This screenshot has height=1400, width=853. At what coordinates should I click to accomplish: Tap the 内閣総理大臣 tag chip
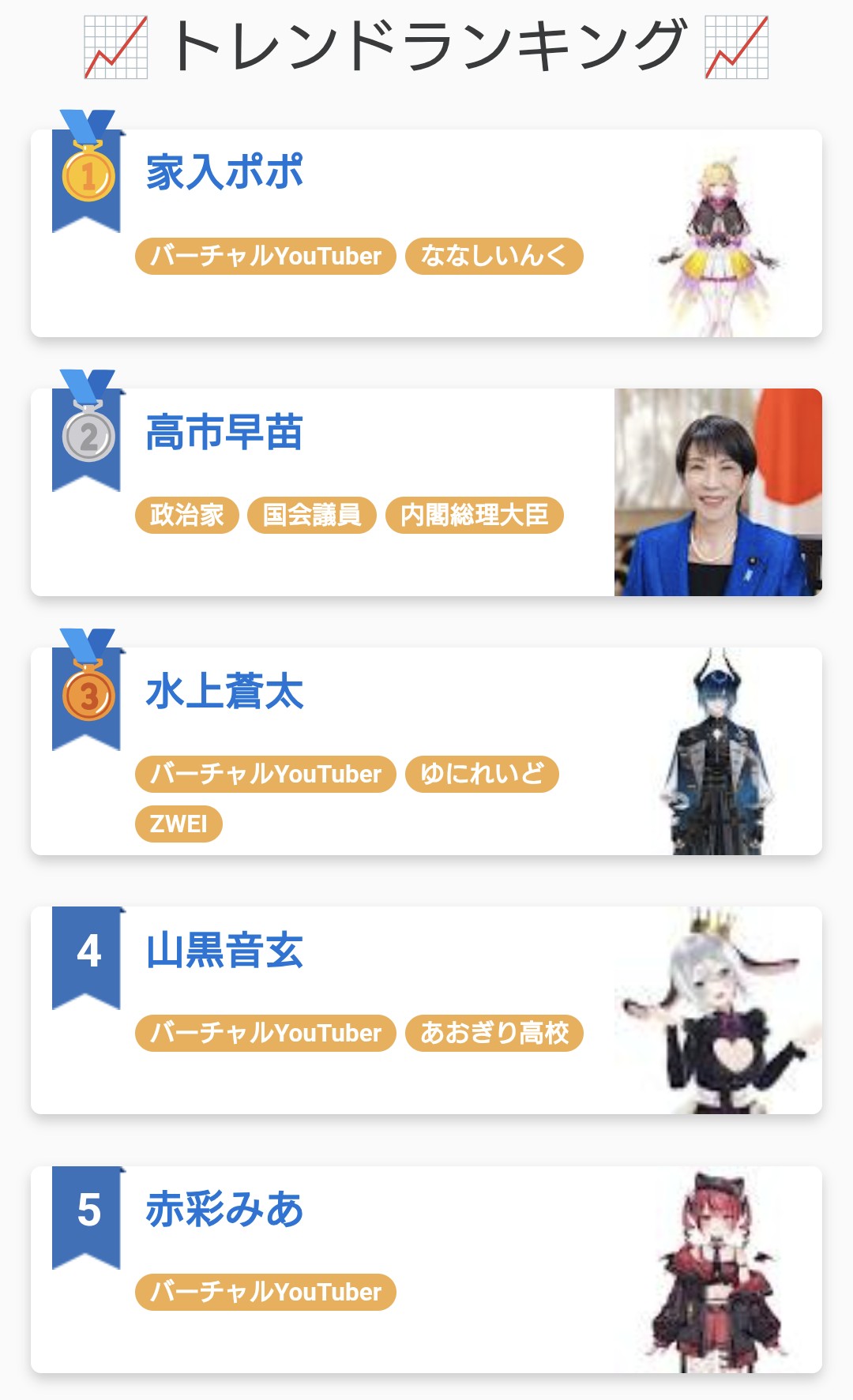tap(474, 515)
